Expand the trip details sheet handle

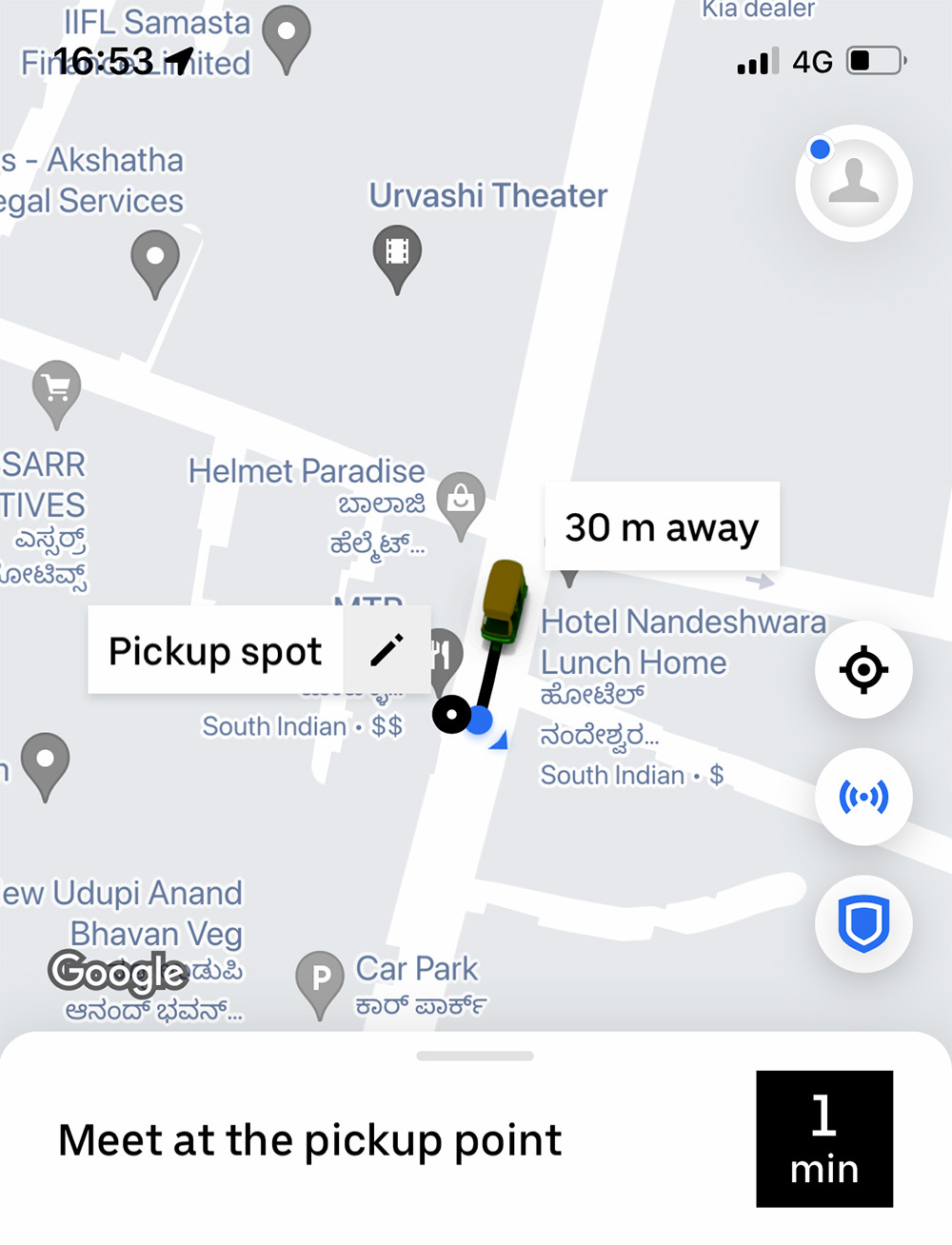click(475, 1056)
